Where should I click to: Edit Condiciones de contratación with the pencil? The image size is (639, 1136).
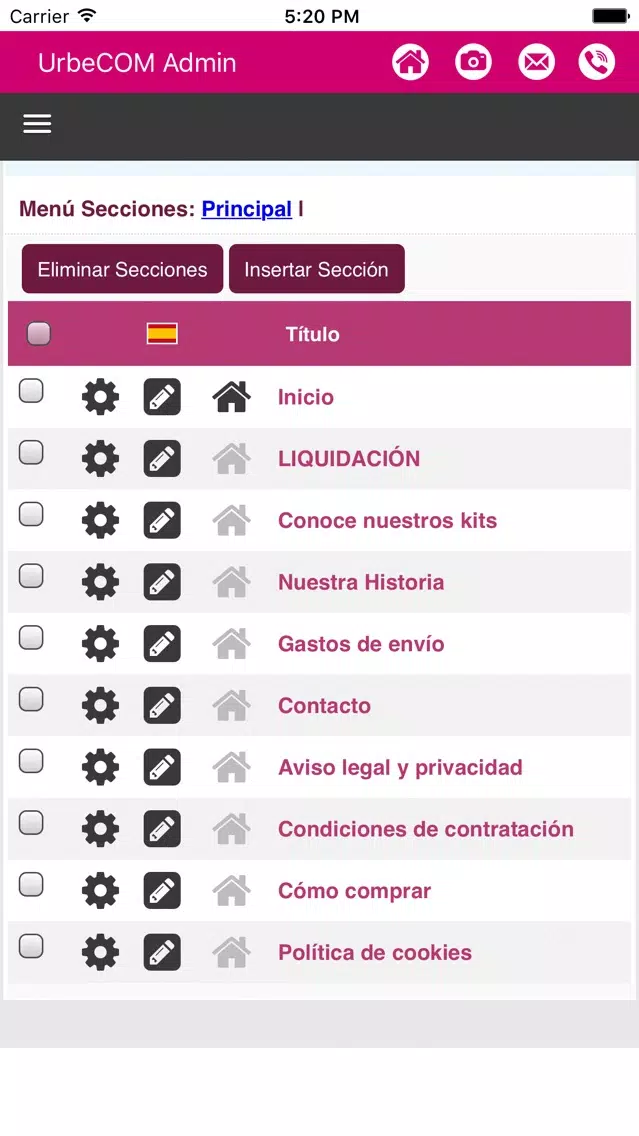coord(162,829)
